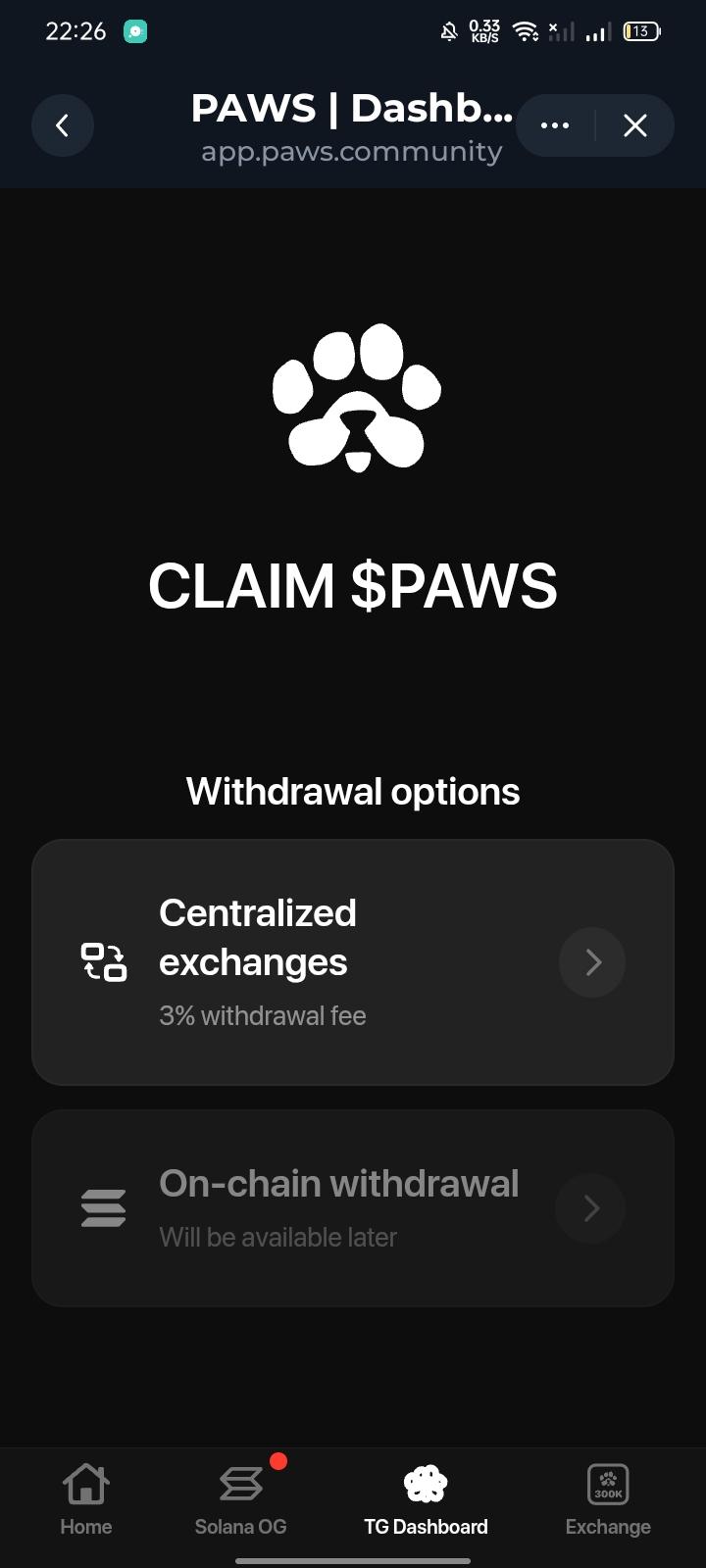
Task: Open the three-dot more options menu
Action: coord(555,125)
